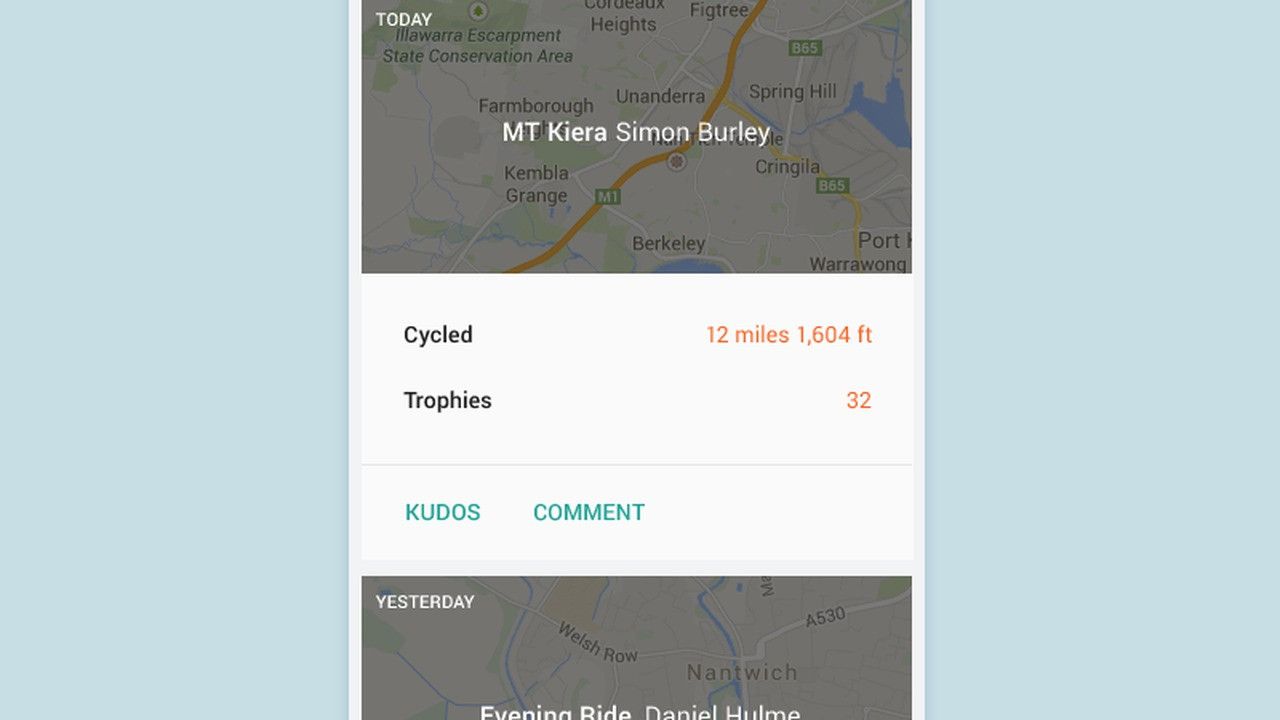1280x720 pixels.
Task: Give kudos to the MT Kiera ride
Action: tap(442, 512)
